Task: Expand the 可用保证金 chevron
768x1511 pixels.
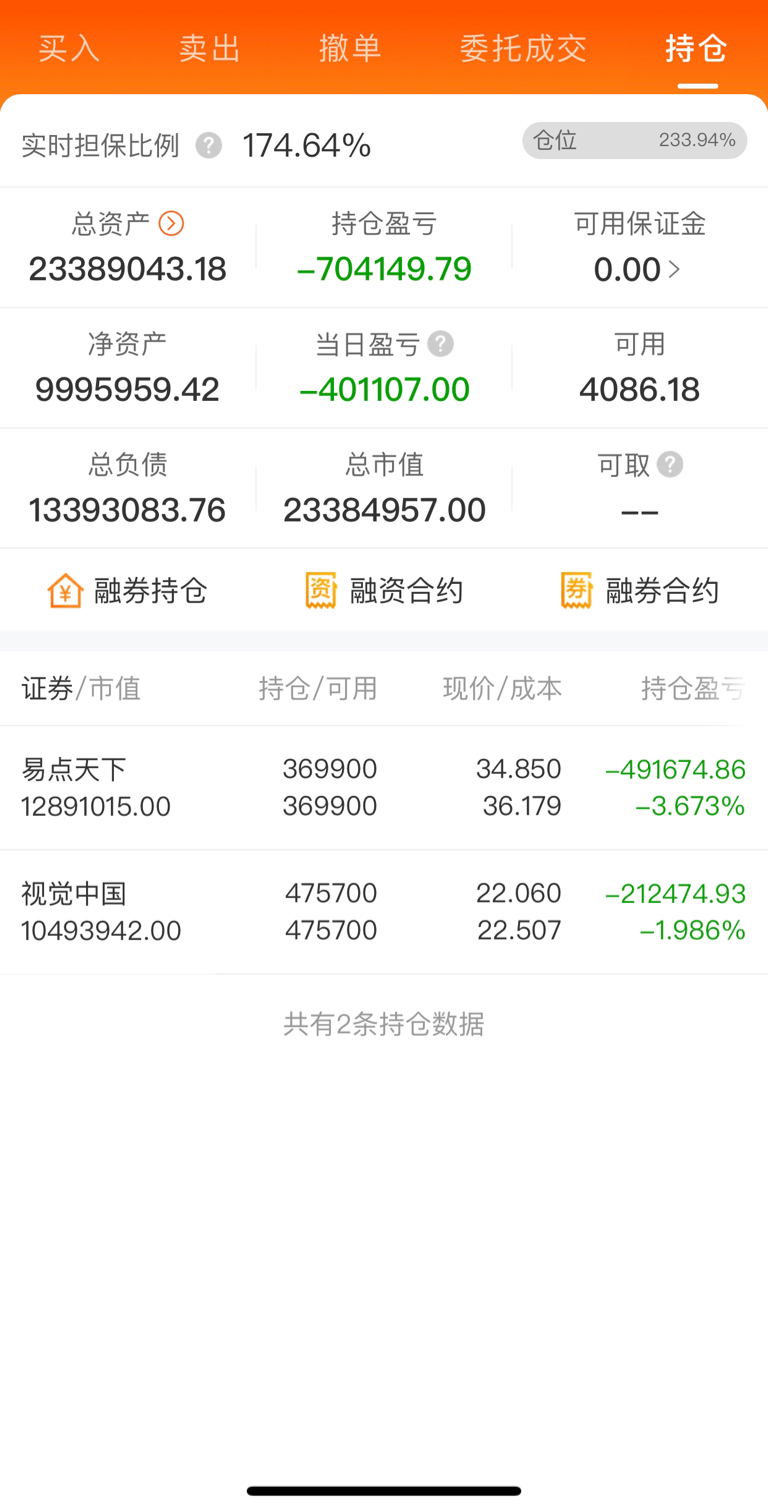Action: click(674, 269)
